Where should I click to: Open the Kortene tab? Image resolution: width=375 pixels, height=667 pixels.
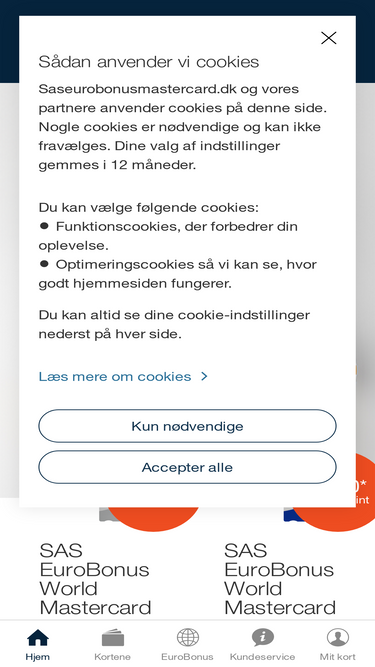[112, 645]
